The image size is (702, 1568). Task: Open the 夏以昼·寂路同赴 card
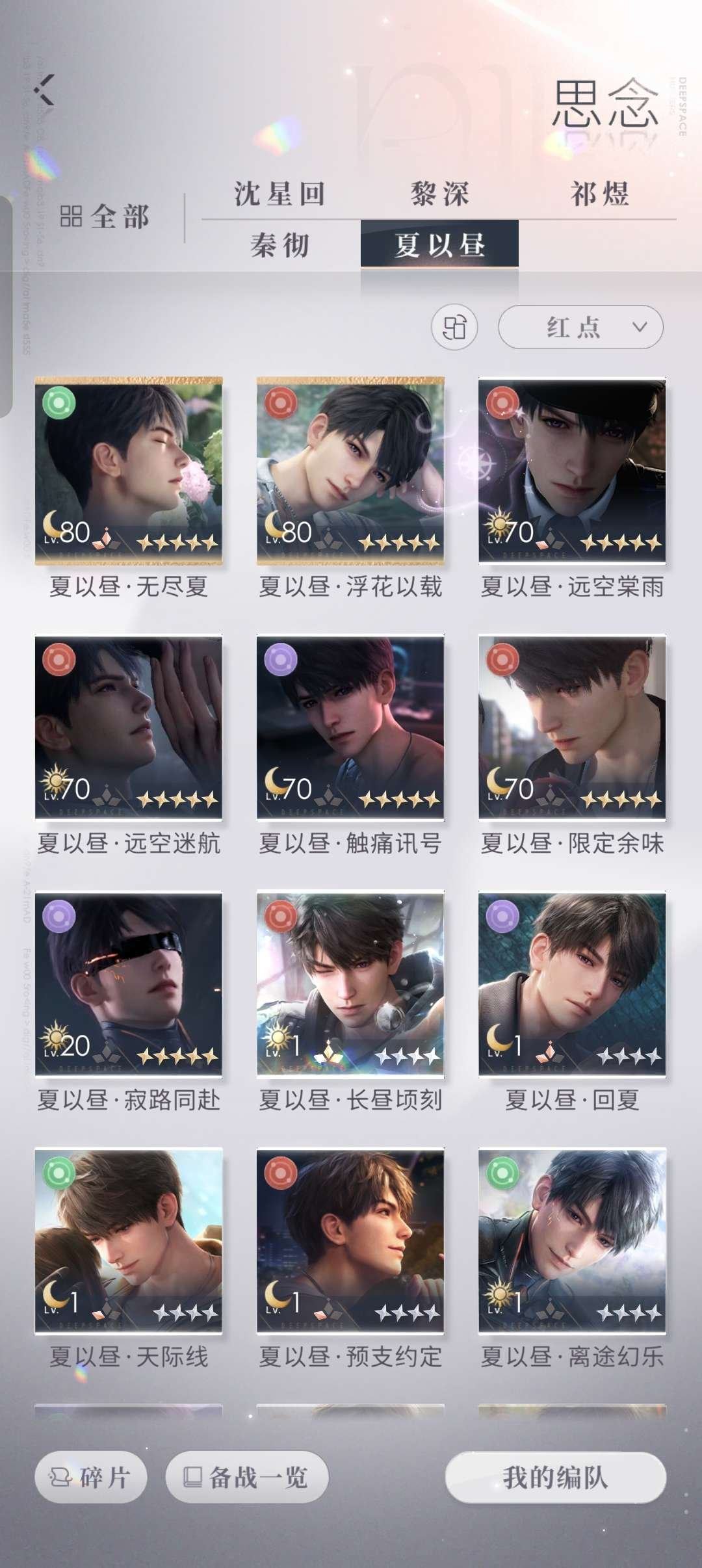point(129,984)
